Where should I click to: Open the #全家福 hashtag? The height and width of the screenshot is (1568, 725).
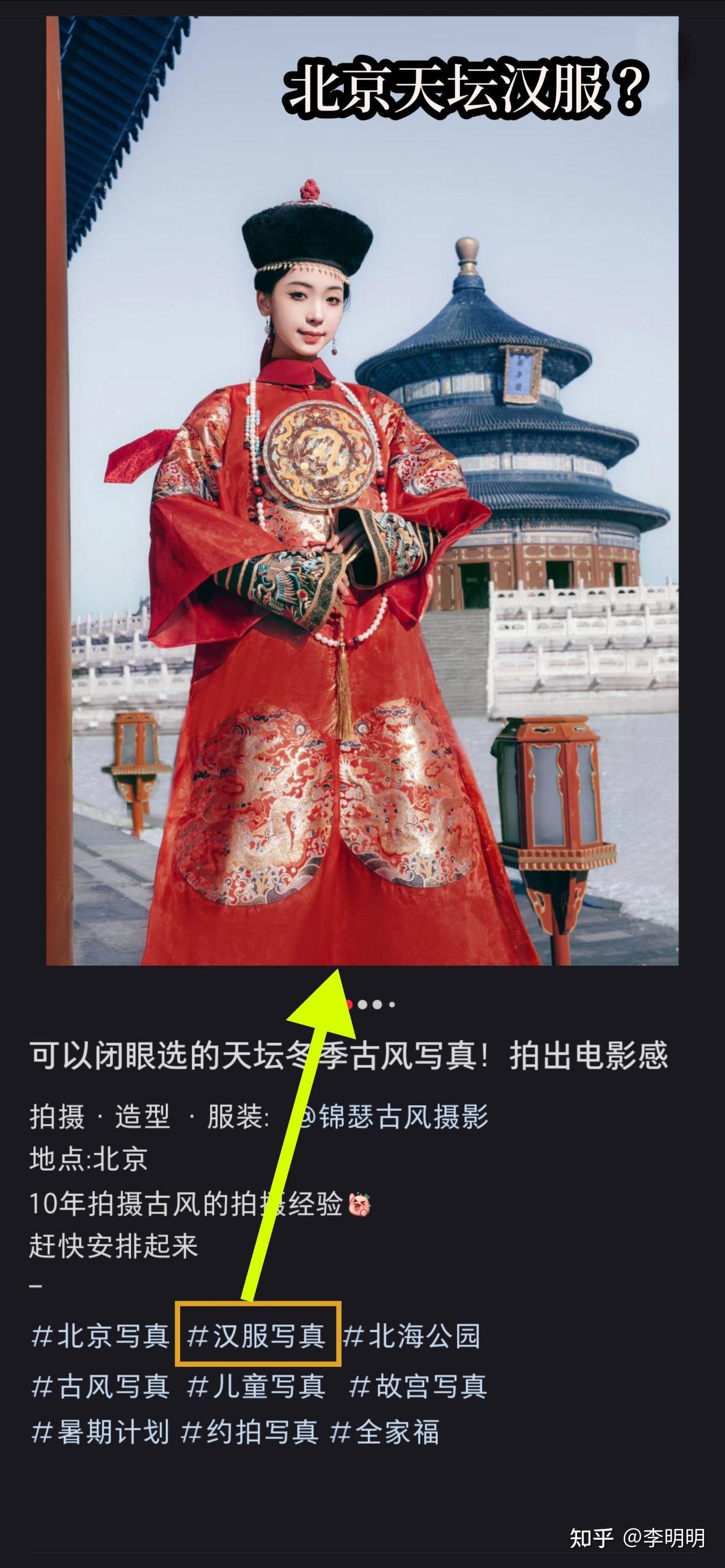tap(385, 1432)
